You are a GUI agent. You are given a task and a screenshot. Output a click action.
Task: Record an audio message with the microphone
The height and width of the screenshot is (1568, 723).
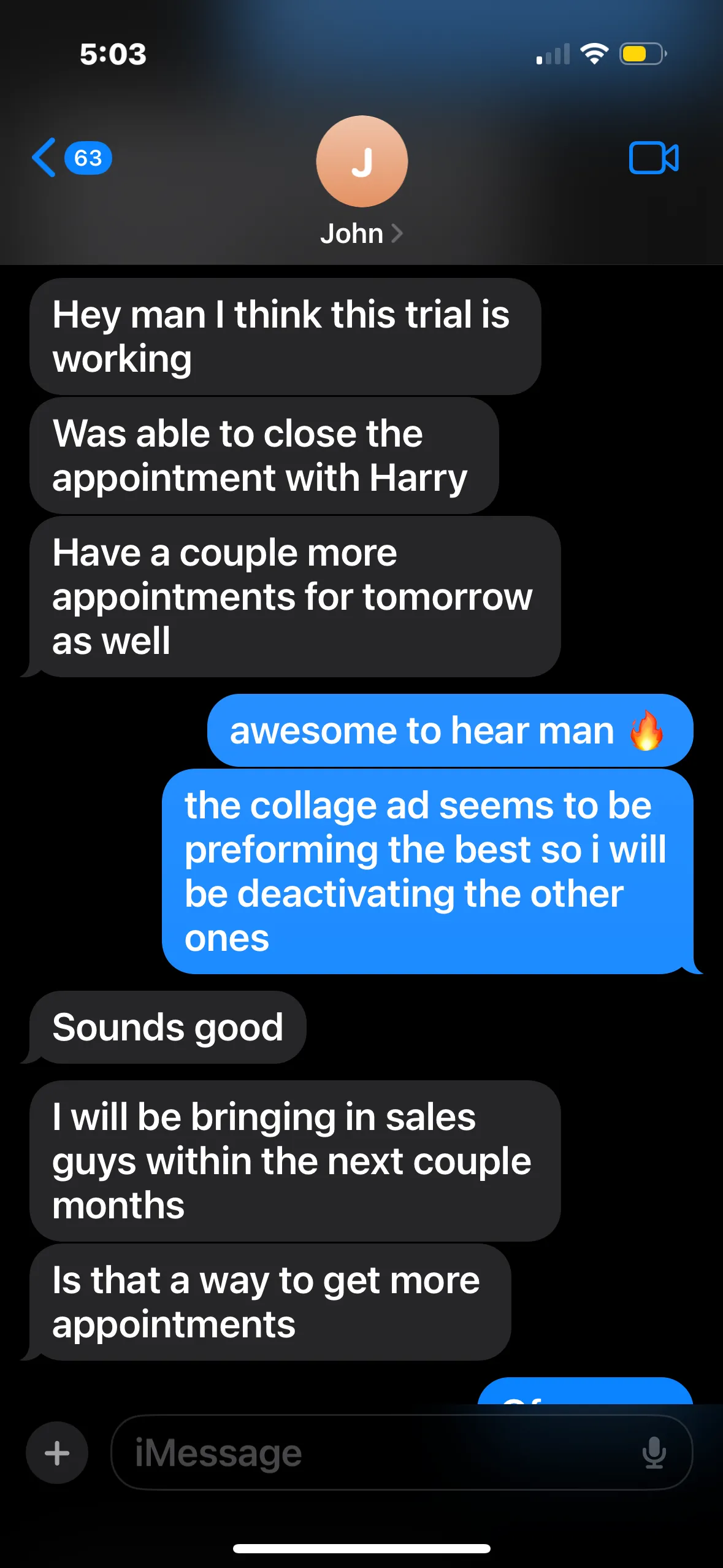(x=654, y=1453)
